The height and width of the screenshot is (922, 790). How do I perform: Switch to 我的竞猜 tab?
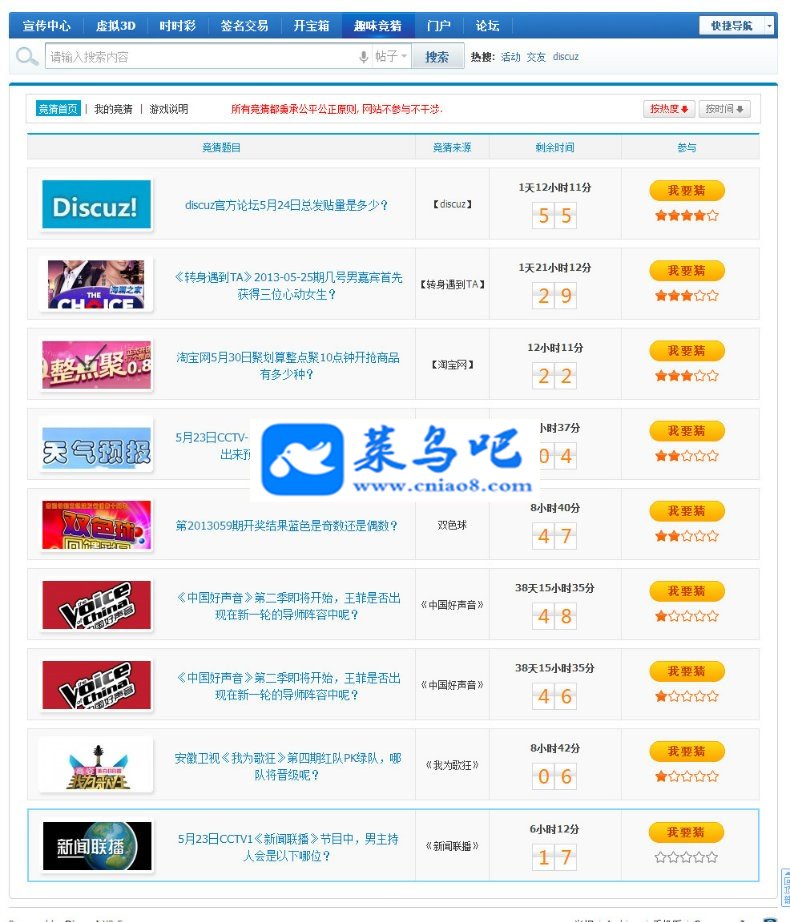[113, 109]
